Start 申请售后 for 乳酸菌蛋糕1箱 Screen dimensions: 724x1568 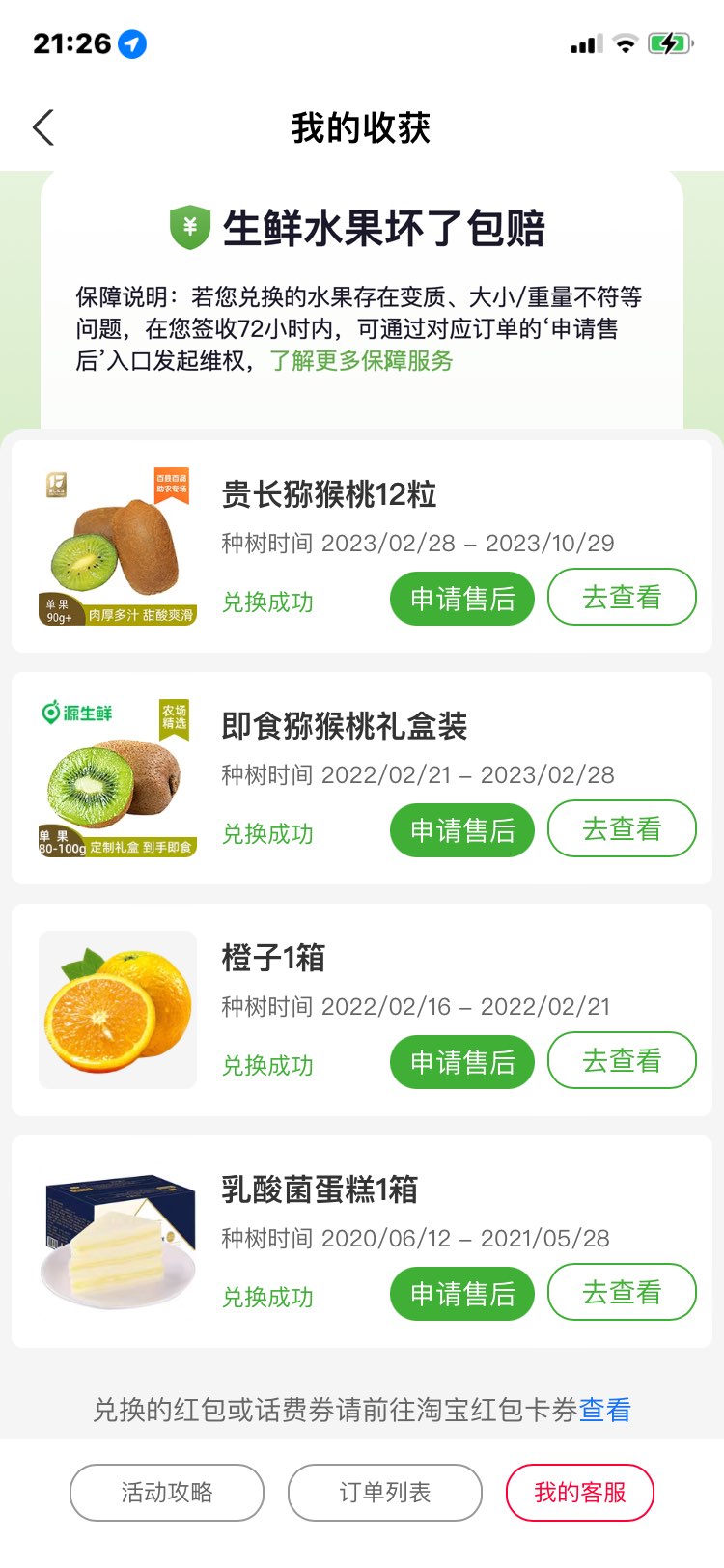coord(462,1294)
